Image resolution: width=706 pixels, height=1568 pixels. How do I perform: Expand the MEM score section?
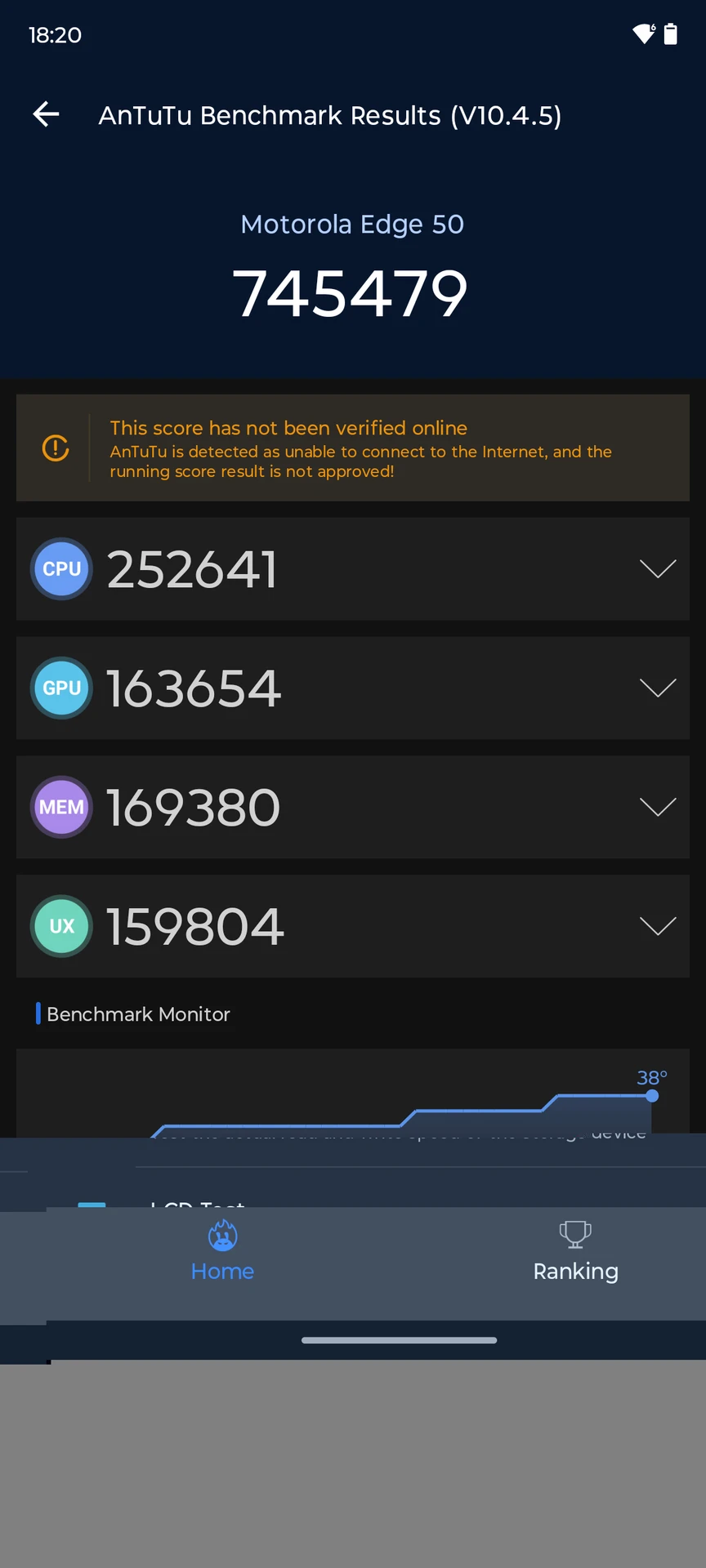tap(353, 807)
